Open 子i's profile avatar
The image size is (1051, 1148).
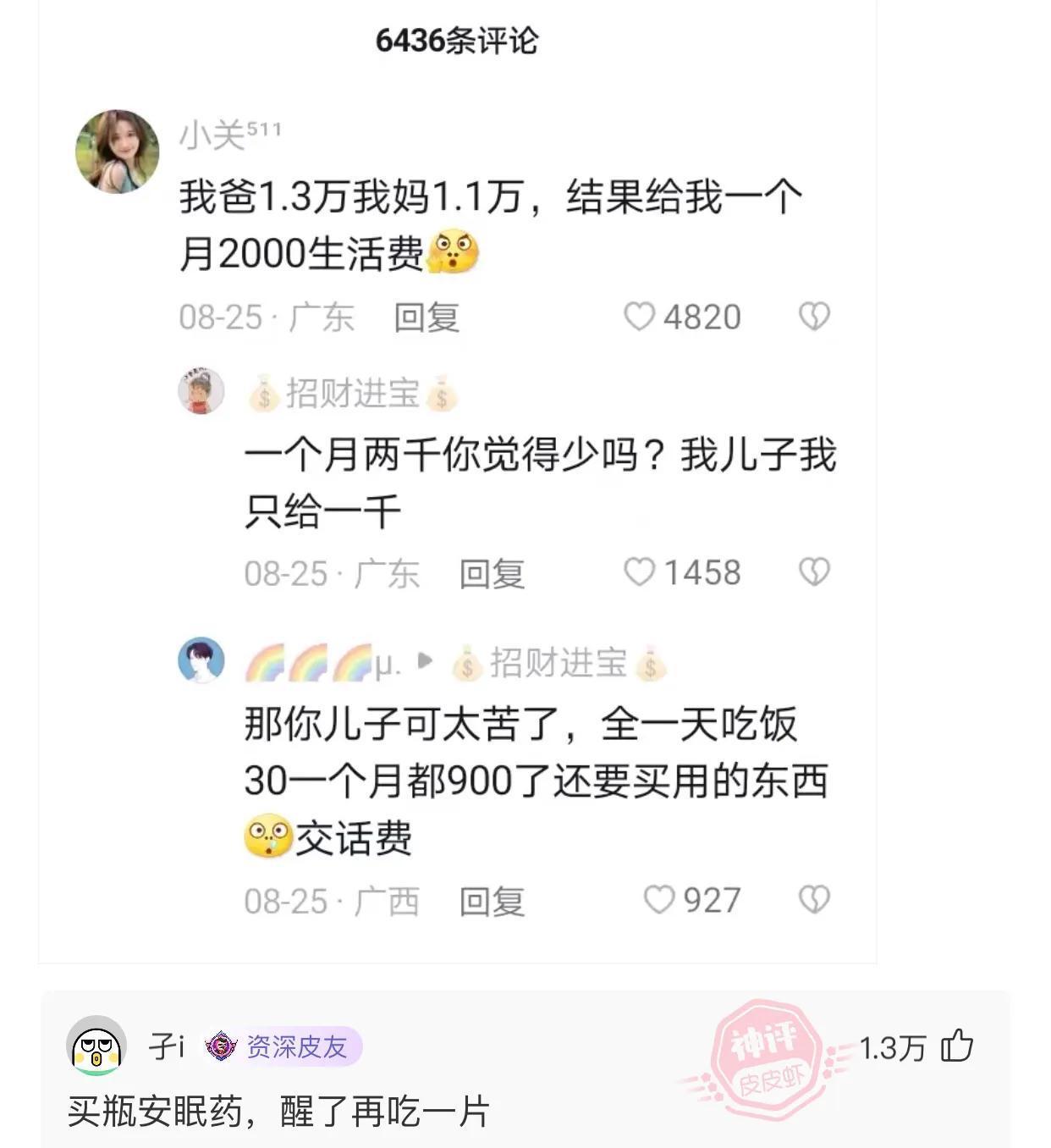coord(96,1047)
